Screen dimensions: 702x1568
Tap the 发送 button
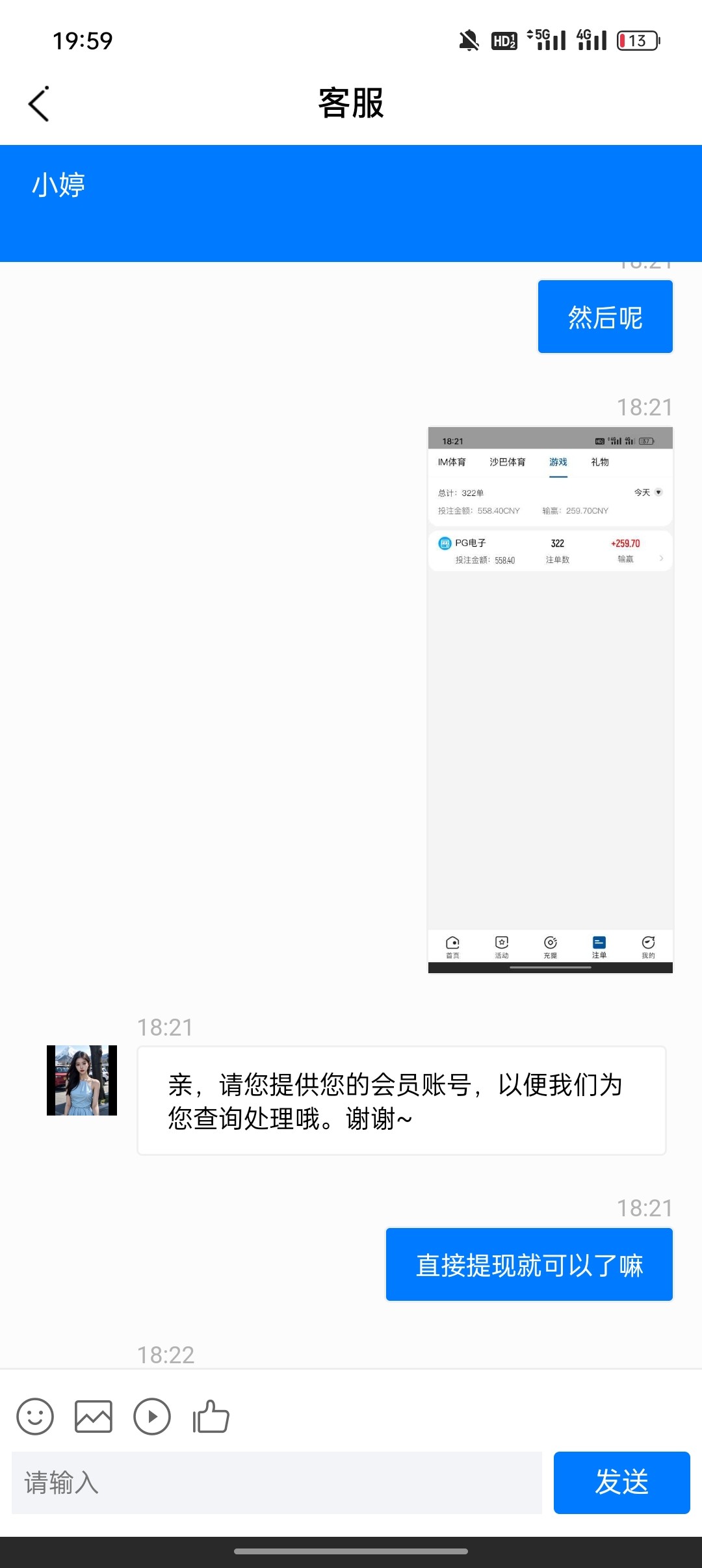tap(621, 1483)
